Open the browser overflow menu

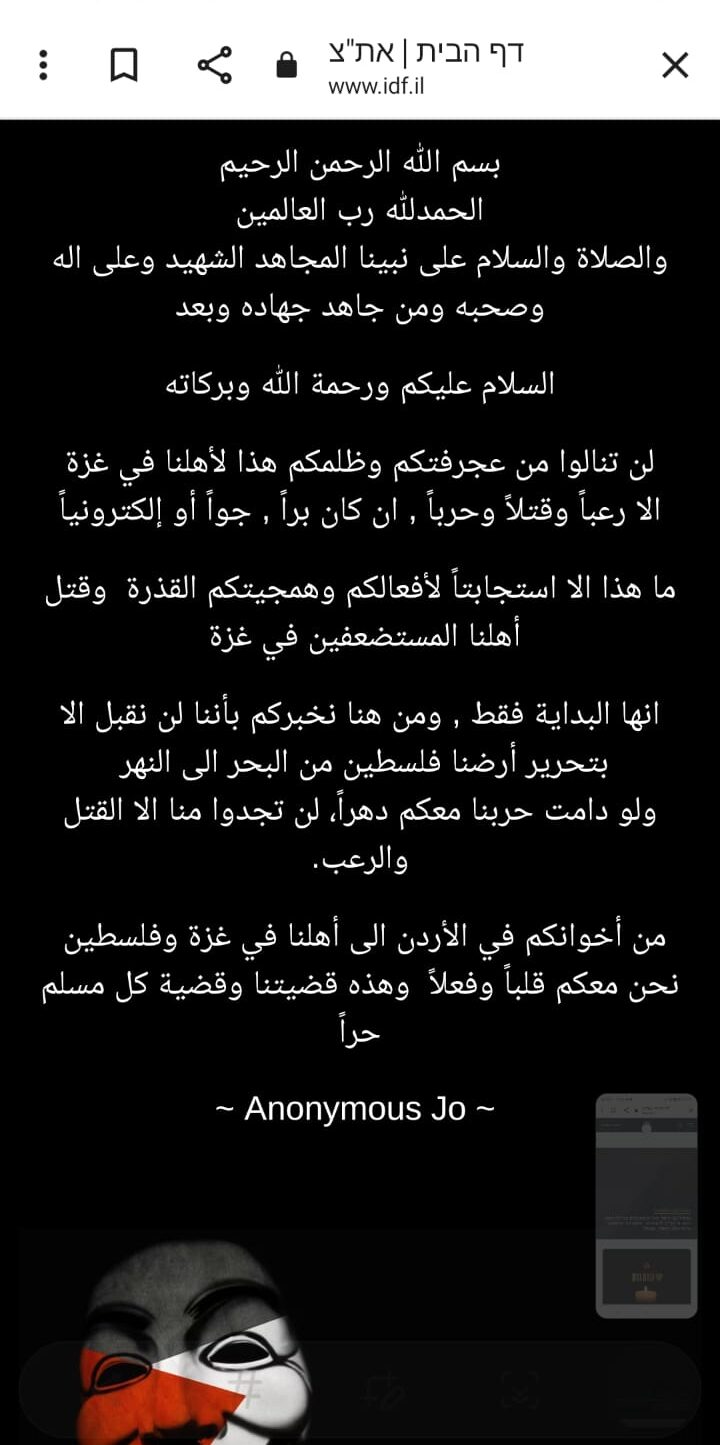point(43,66)
